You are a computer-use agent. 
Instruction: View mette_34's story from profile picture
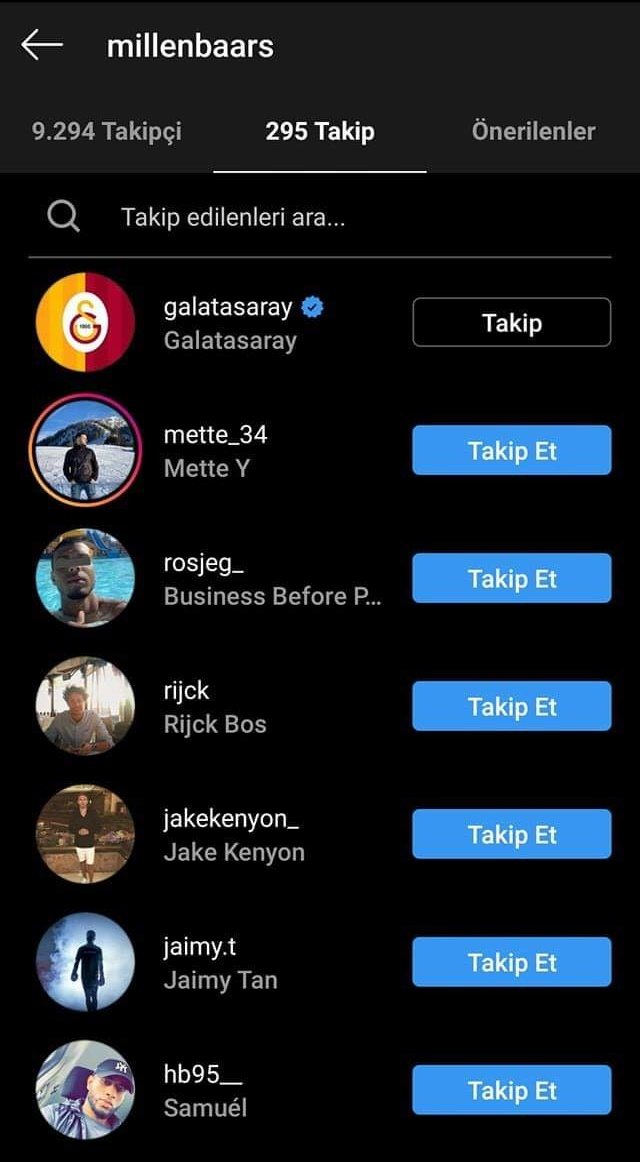coord(85,451)
